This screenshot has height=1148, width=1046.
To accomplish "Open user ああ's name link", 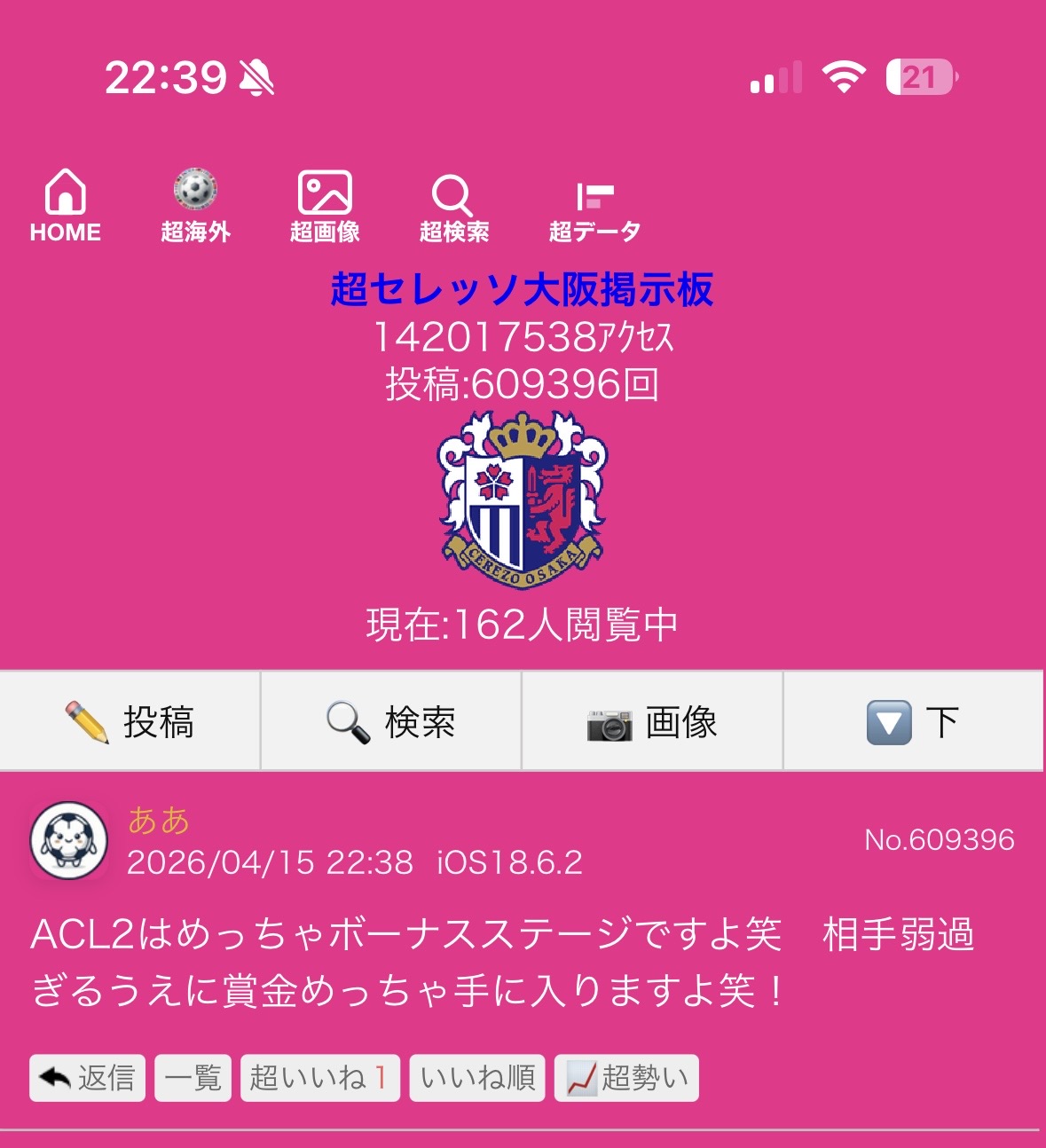I will pyautogui.click(x=159, y=821).
